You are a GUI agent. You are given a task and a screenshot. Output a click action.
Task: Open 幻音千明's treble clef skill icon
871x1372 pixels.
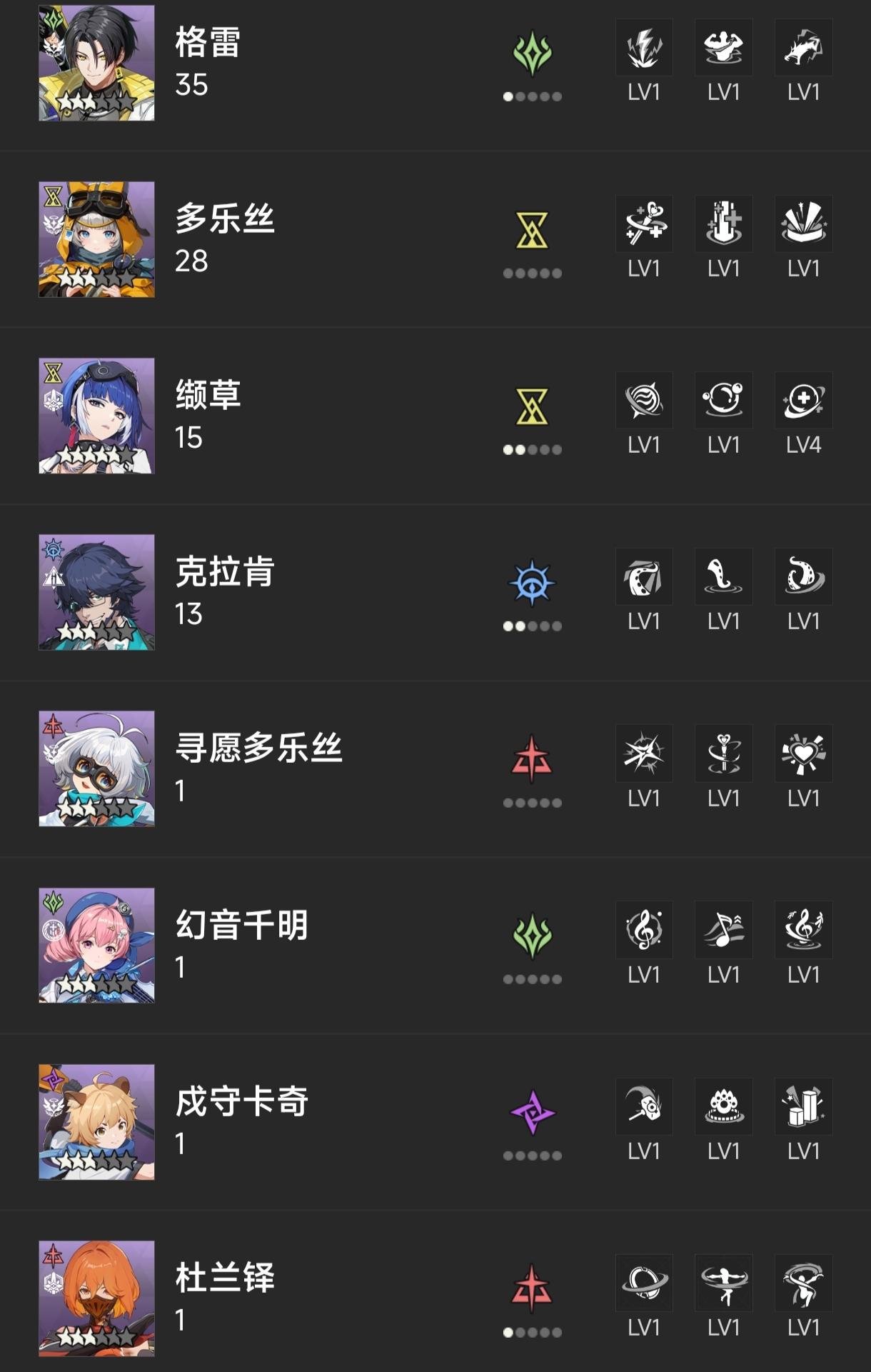point(643,929)
